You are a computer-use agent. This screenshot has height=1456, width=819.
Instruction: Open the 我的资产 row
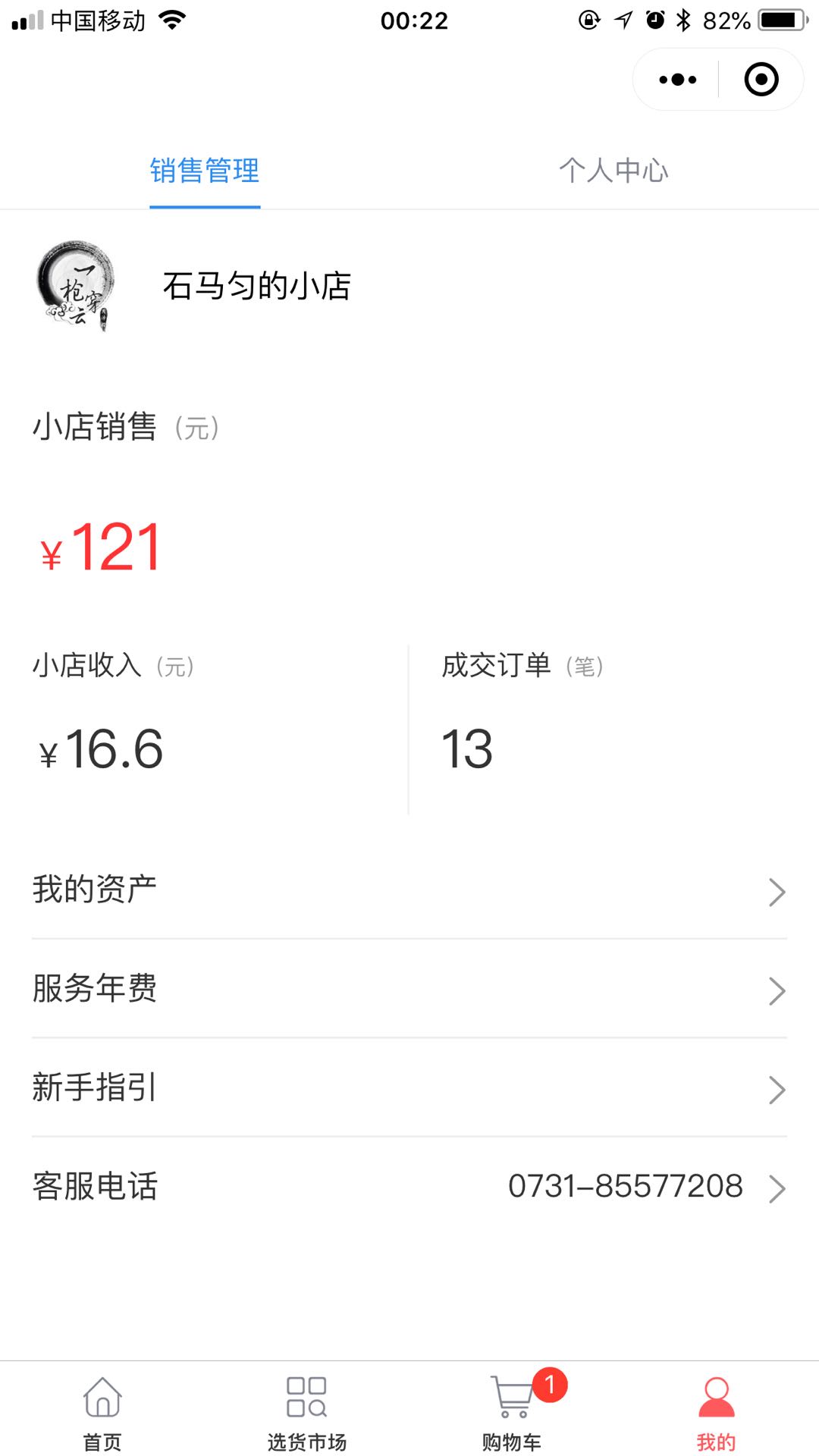409,890
